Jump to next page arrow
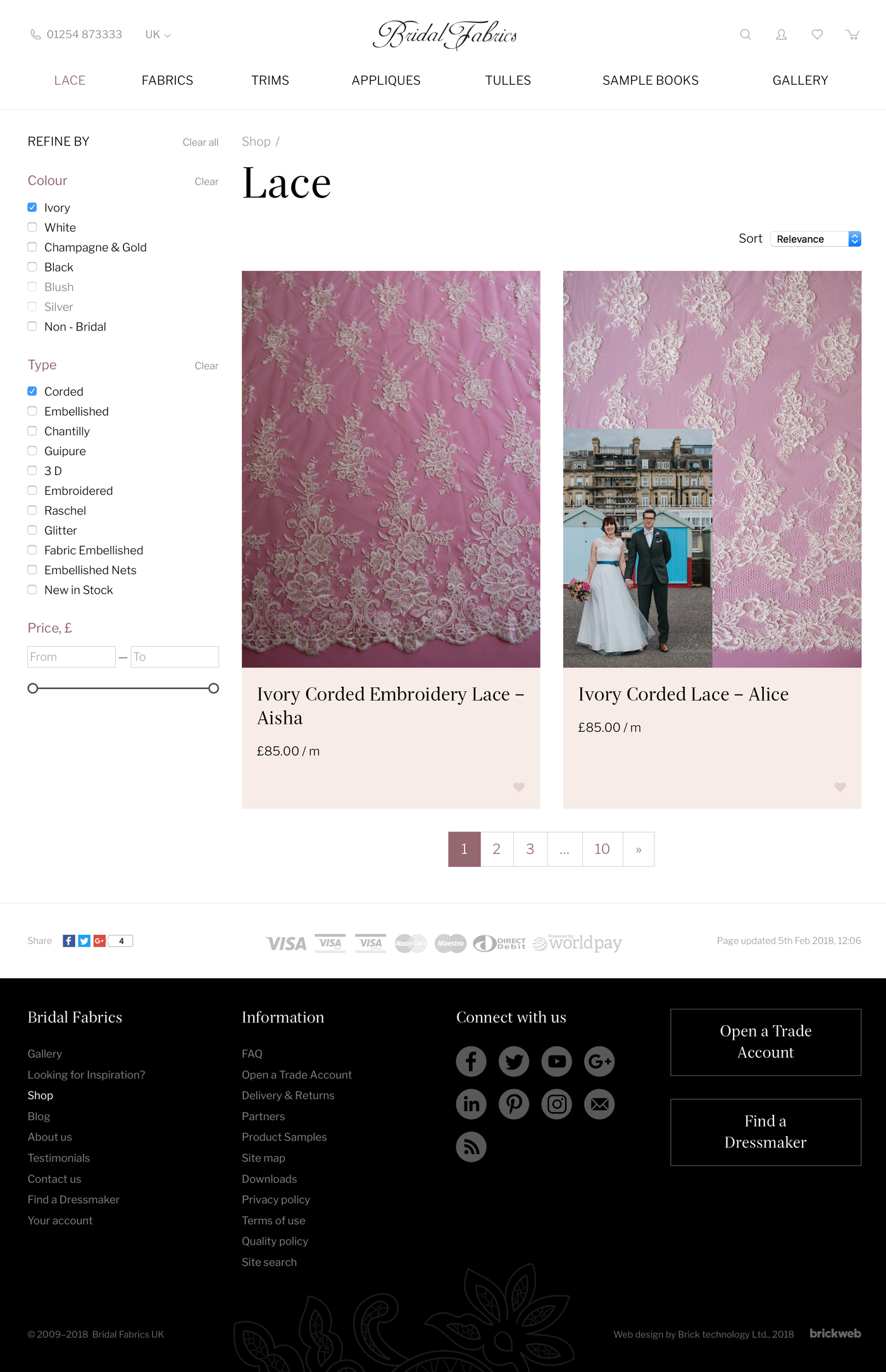This screenshot has width=886, height=1372. click(639, 849)
